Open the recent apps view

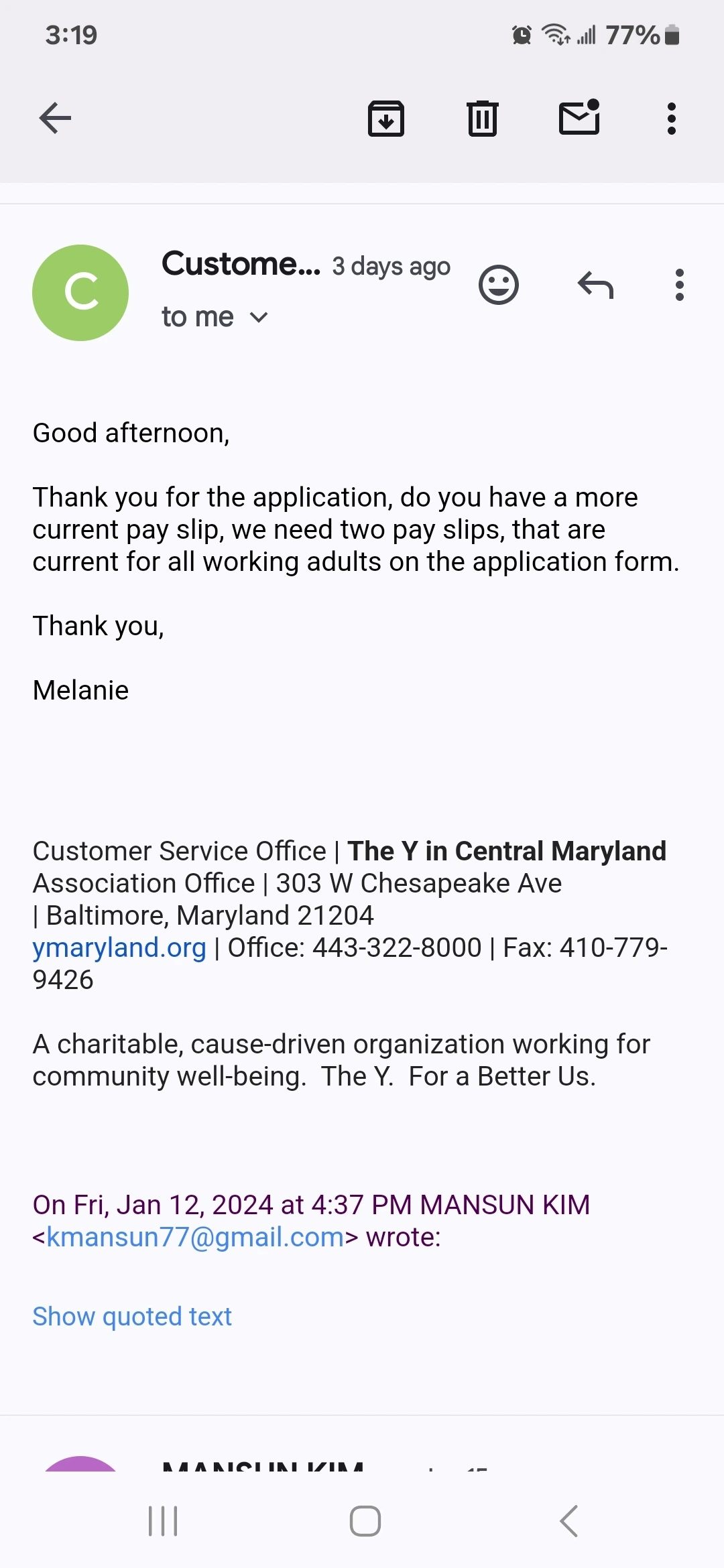163,1521
